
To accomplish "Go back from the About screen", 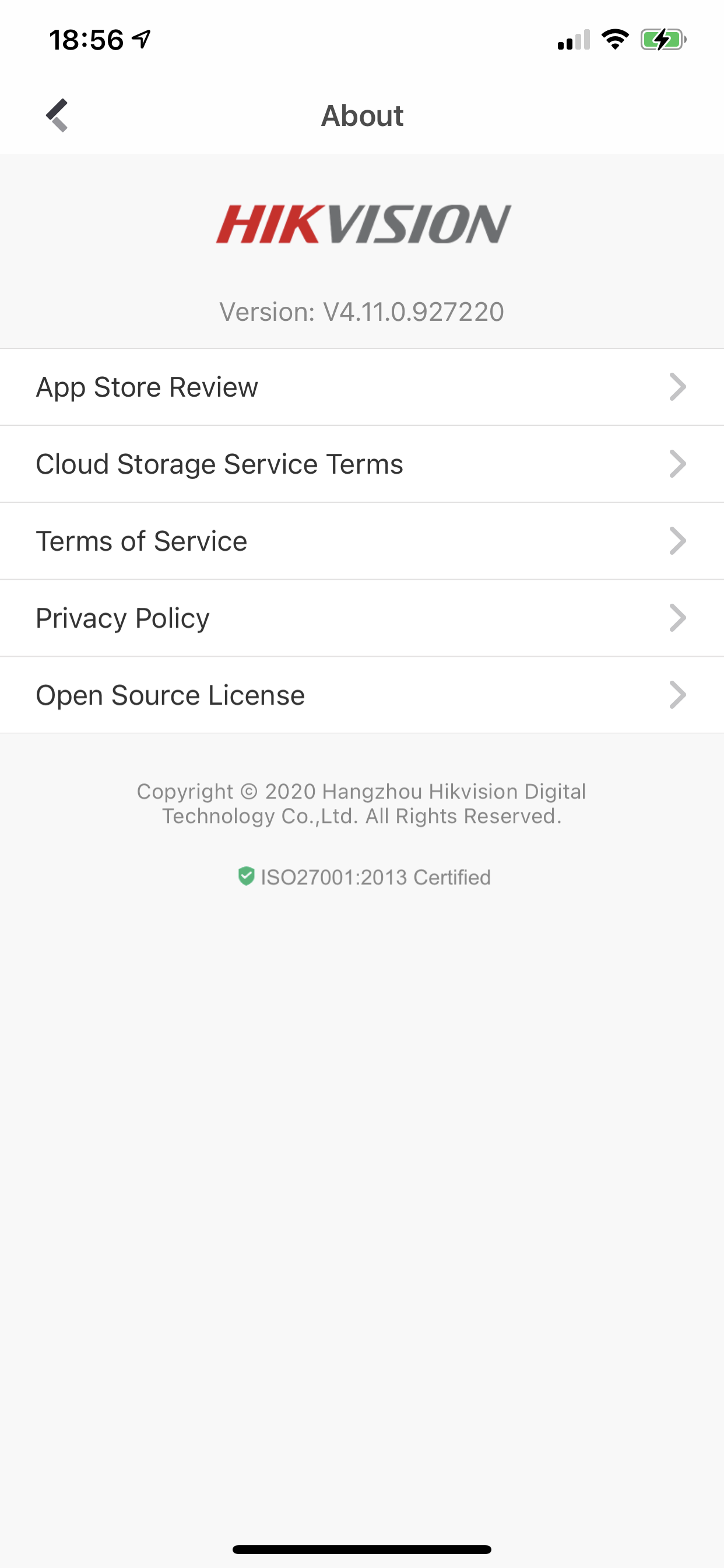I will pyautogui.click(x=57, y=115).
